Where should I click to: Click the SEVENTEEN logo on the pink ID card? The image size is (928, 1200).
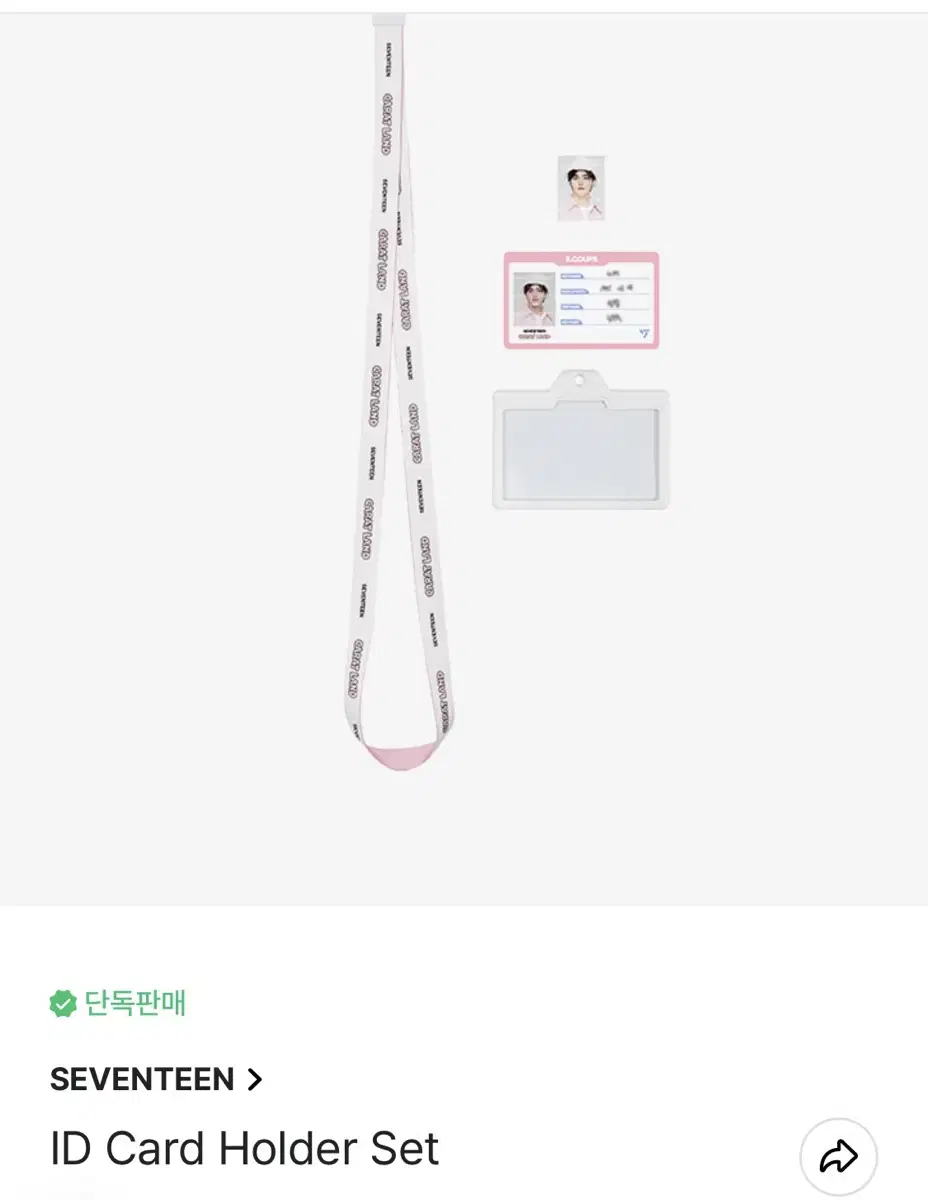(x=644, y=333)
